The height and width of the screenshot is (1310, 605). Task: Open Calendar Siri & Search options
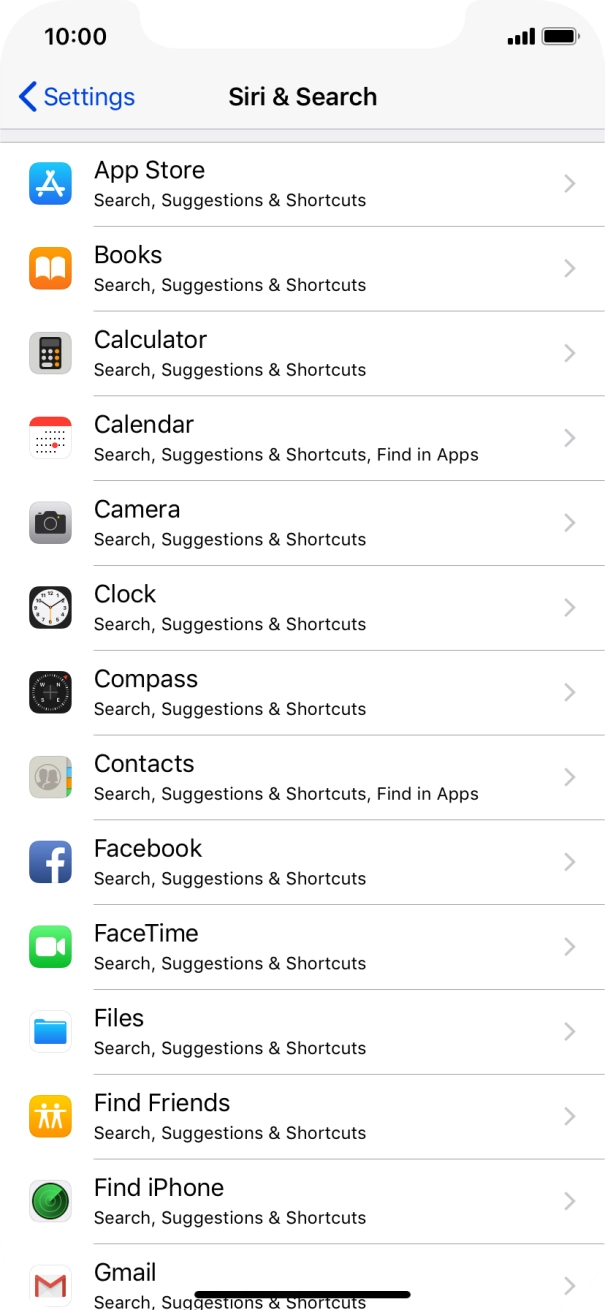pos(302,439)
